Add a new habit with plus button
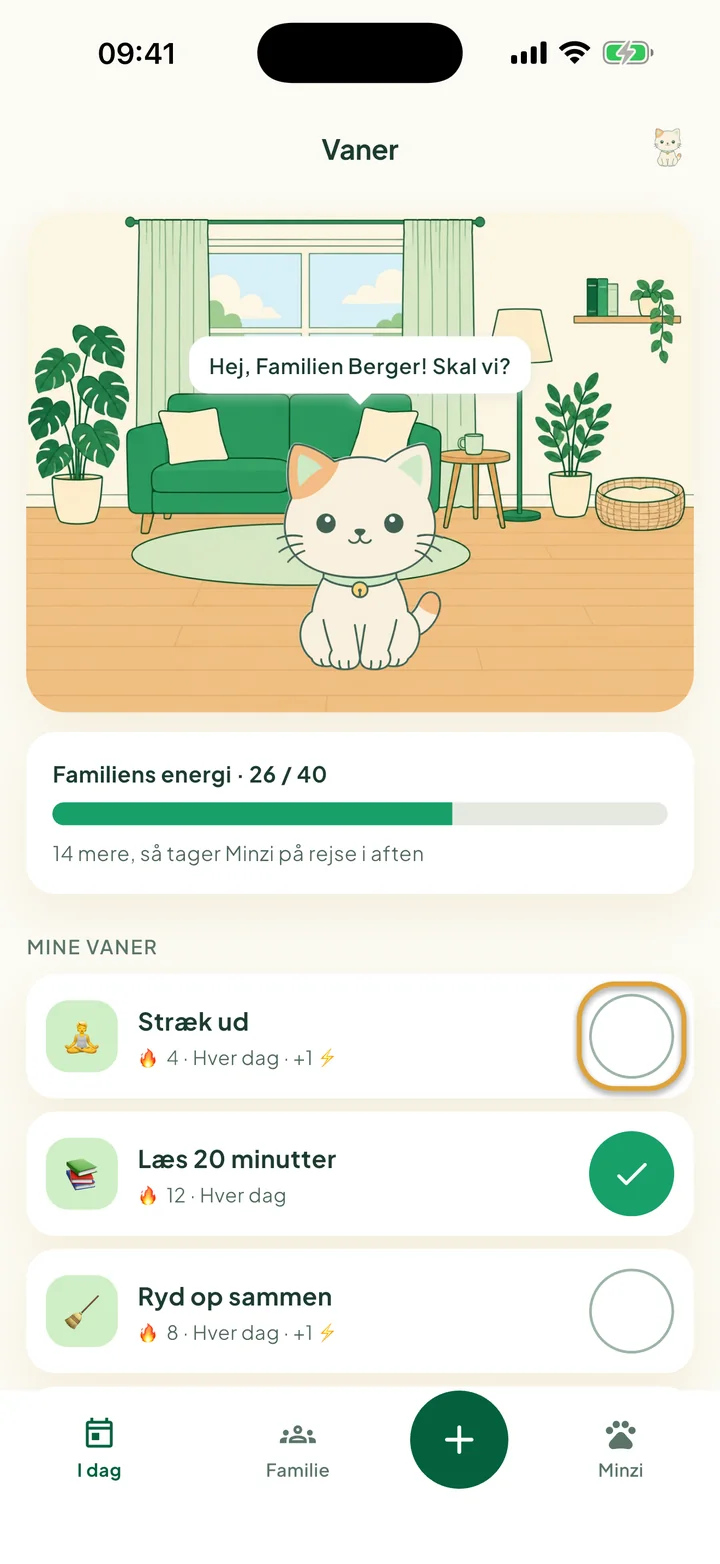Image resolution: width=720 pixels, height=1564 pixels. point(459,1440)
